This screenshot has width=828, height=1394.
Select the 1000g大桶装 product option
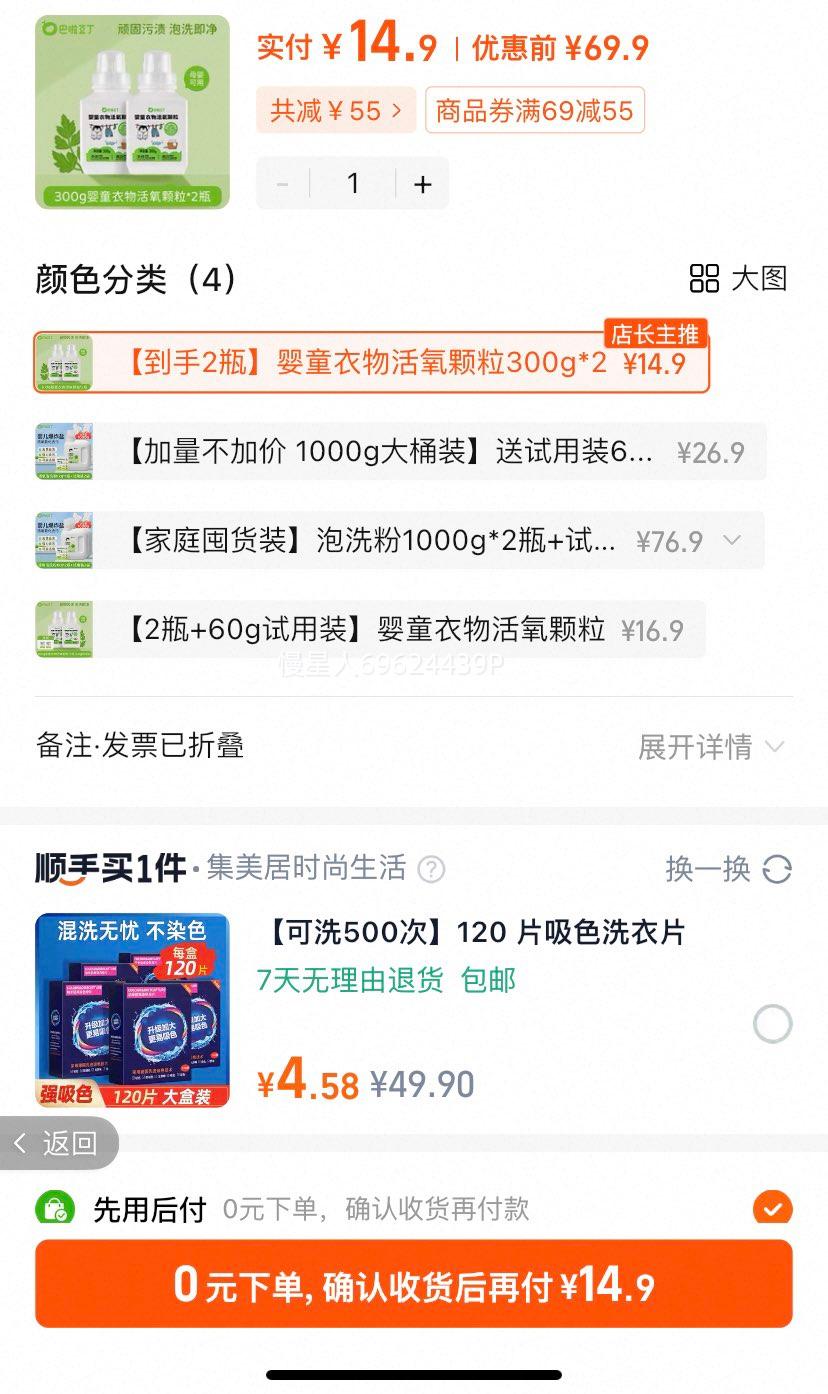[400, 452]
